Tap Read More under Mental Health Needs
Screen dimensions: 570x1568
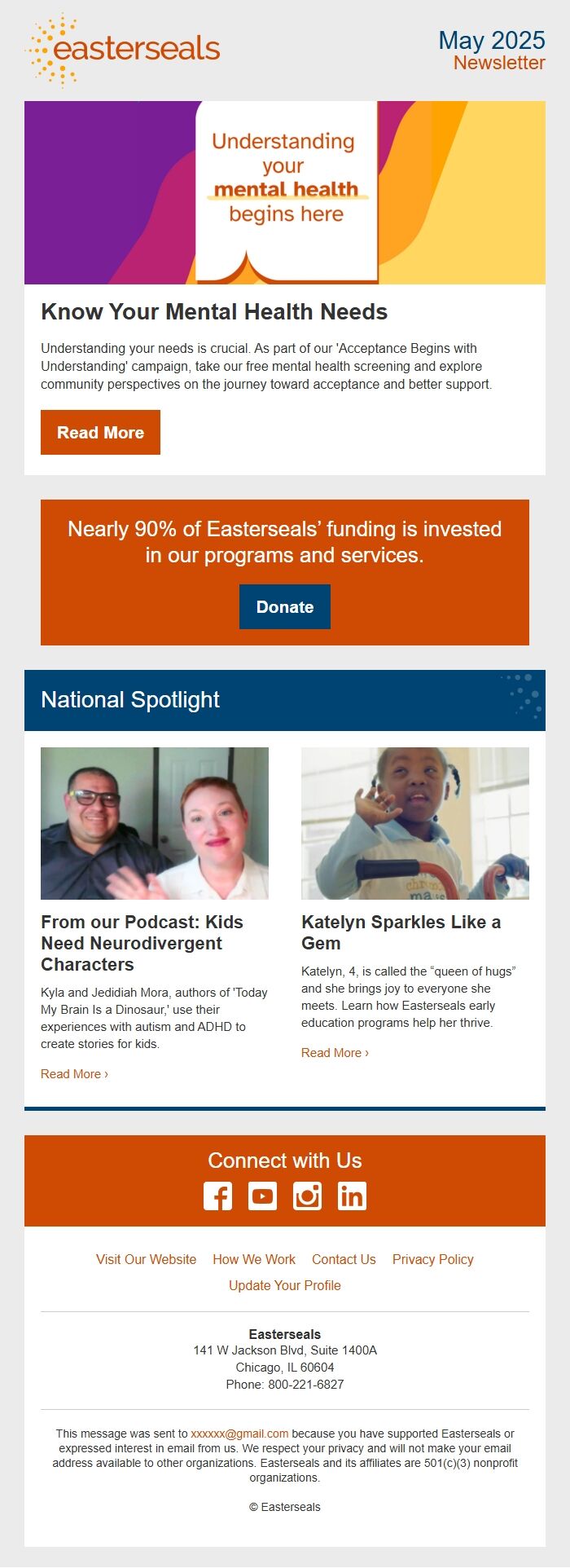(x=100, y=432)
